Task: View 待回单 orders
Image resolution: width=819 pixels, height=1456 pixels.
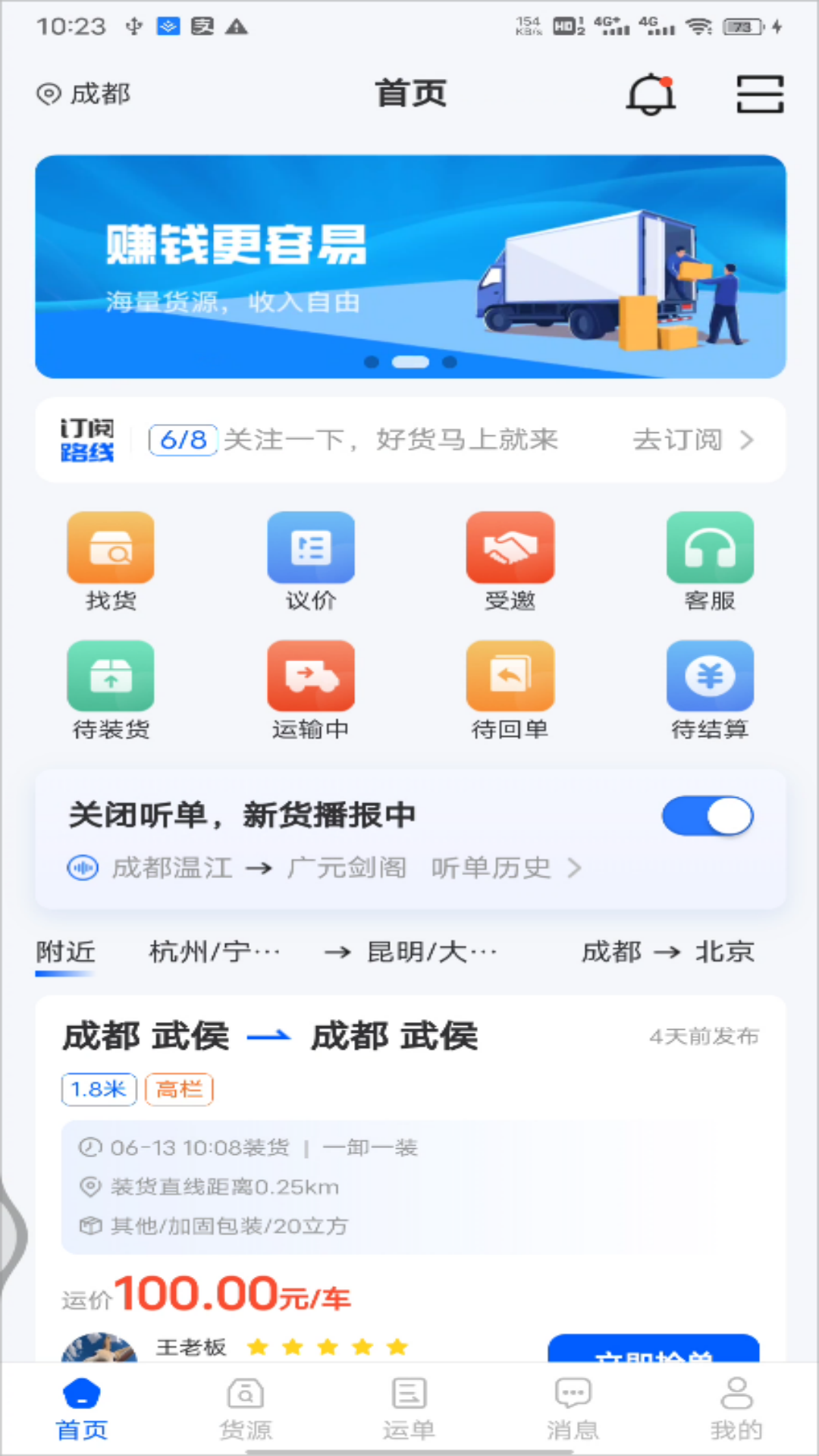Action: [510, 690]
